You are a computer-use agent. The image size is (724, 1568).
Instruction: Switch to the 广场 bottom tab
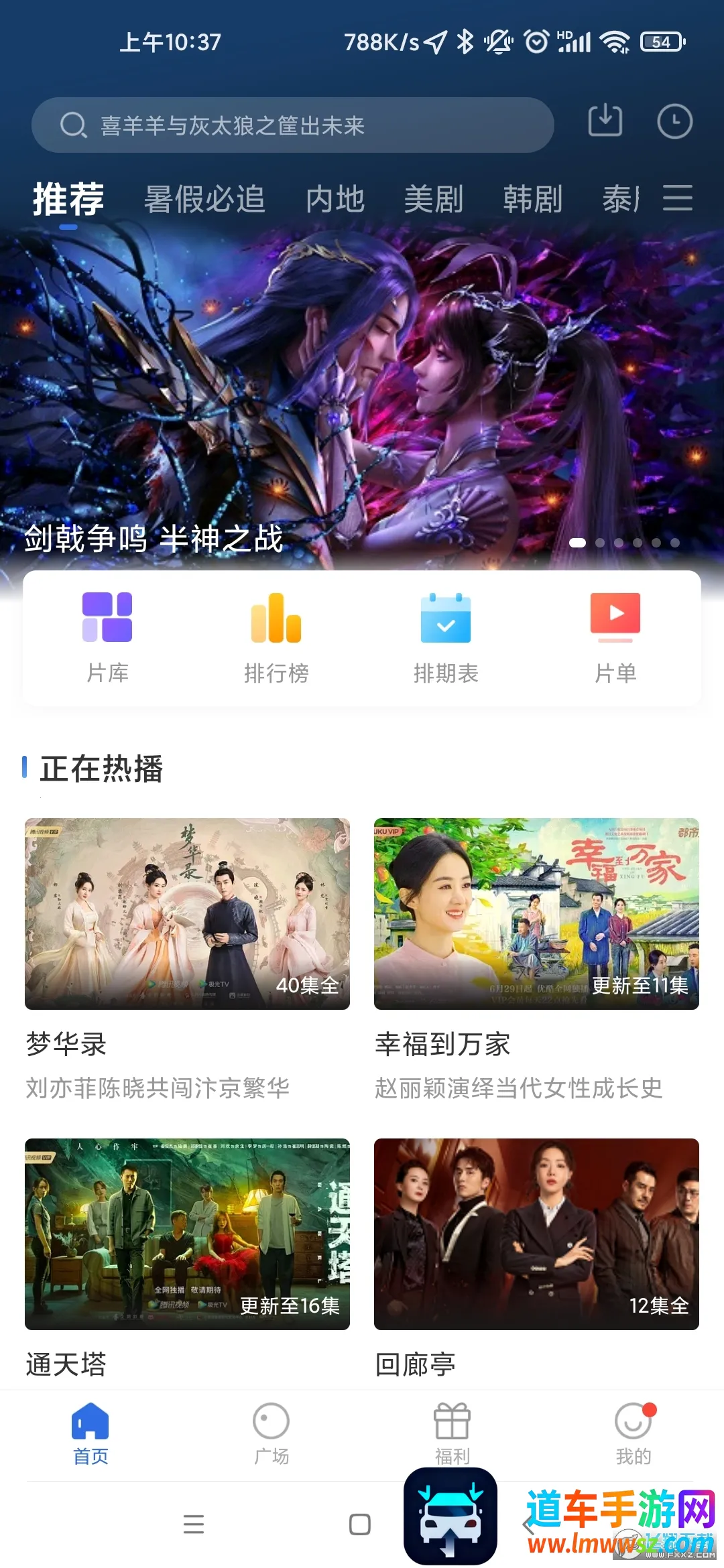click(271, 1433)
